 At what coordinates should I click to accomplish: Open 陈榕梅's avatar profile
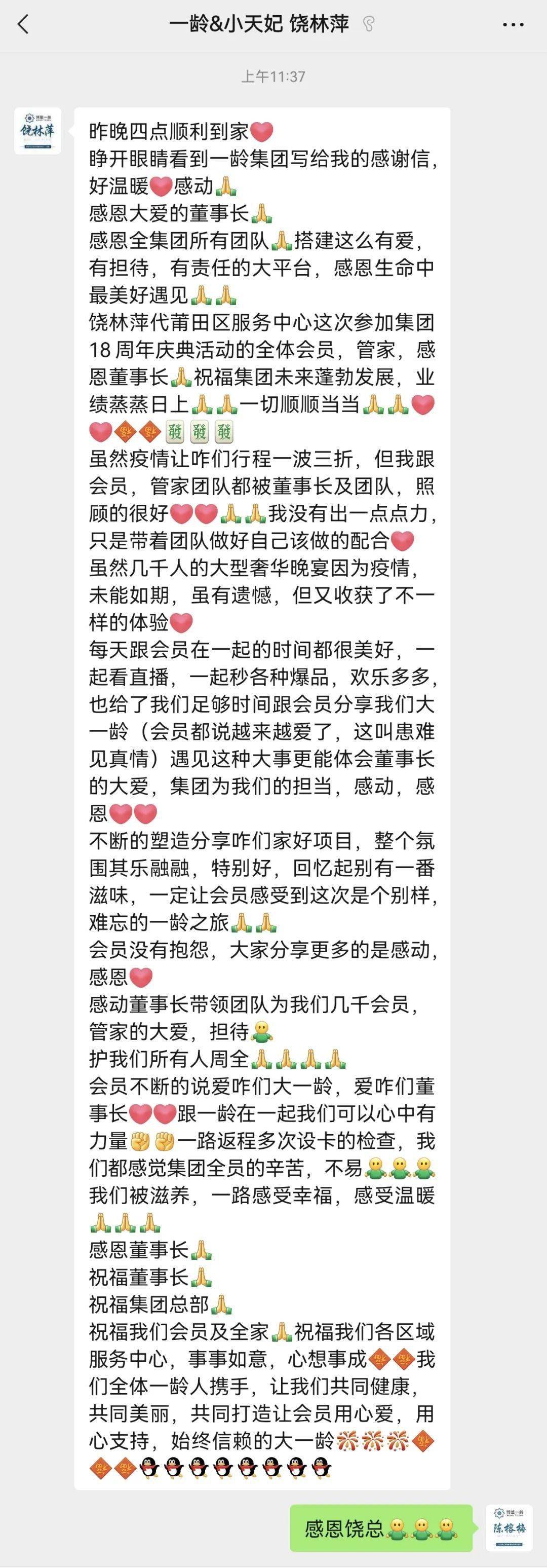click(x=509, y=1527)
